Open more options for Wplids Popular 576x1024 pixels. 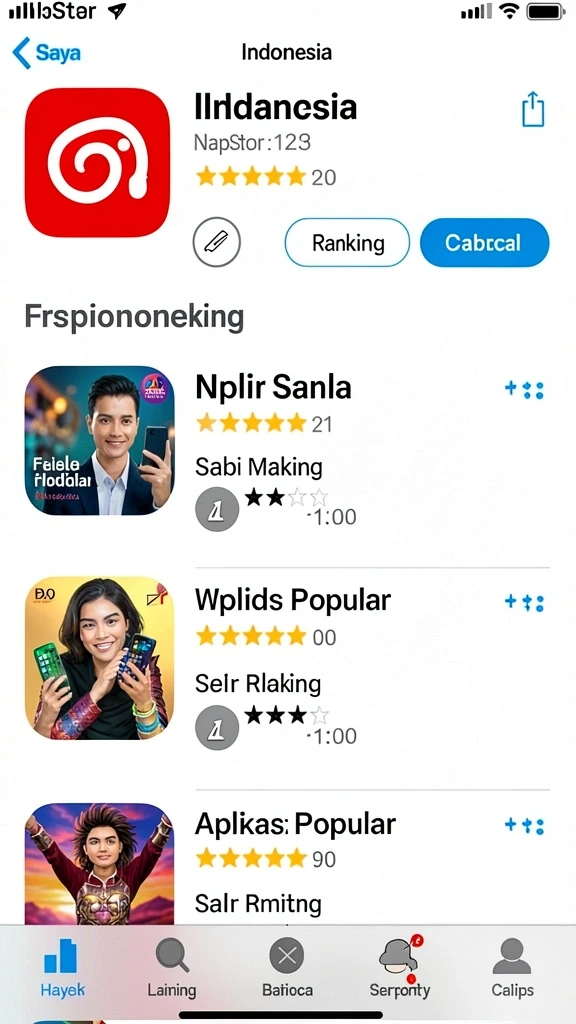(x=524, y=603)
